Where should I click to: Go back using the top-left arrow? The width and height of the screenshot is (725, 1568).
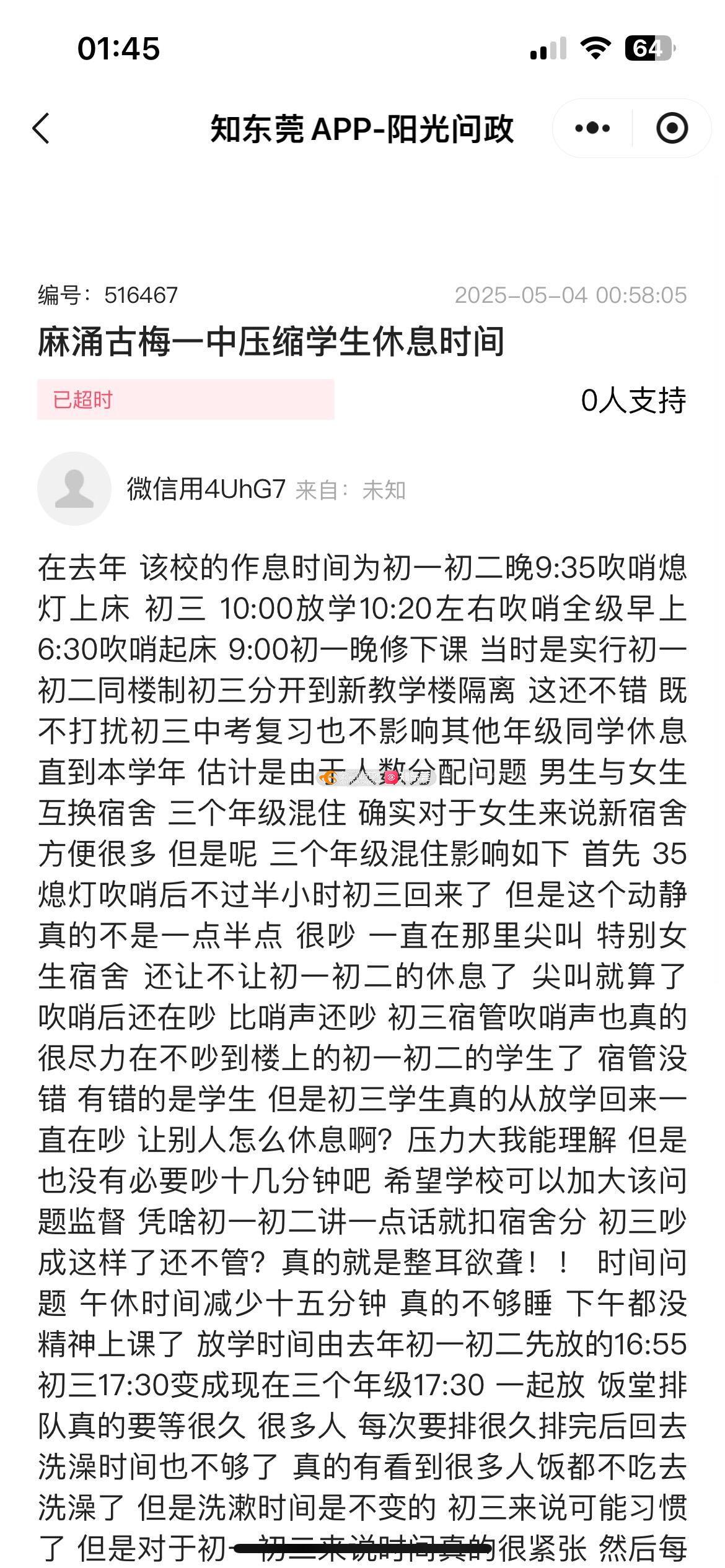point(41,129)
